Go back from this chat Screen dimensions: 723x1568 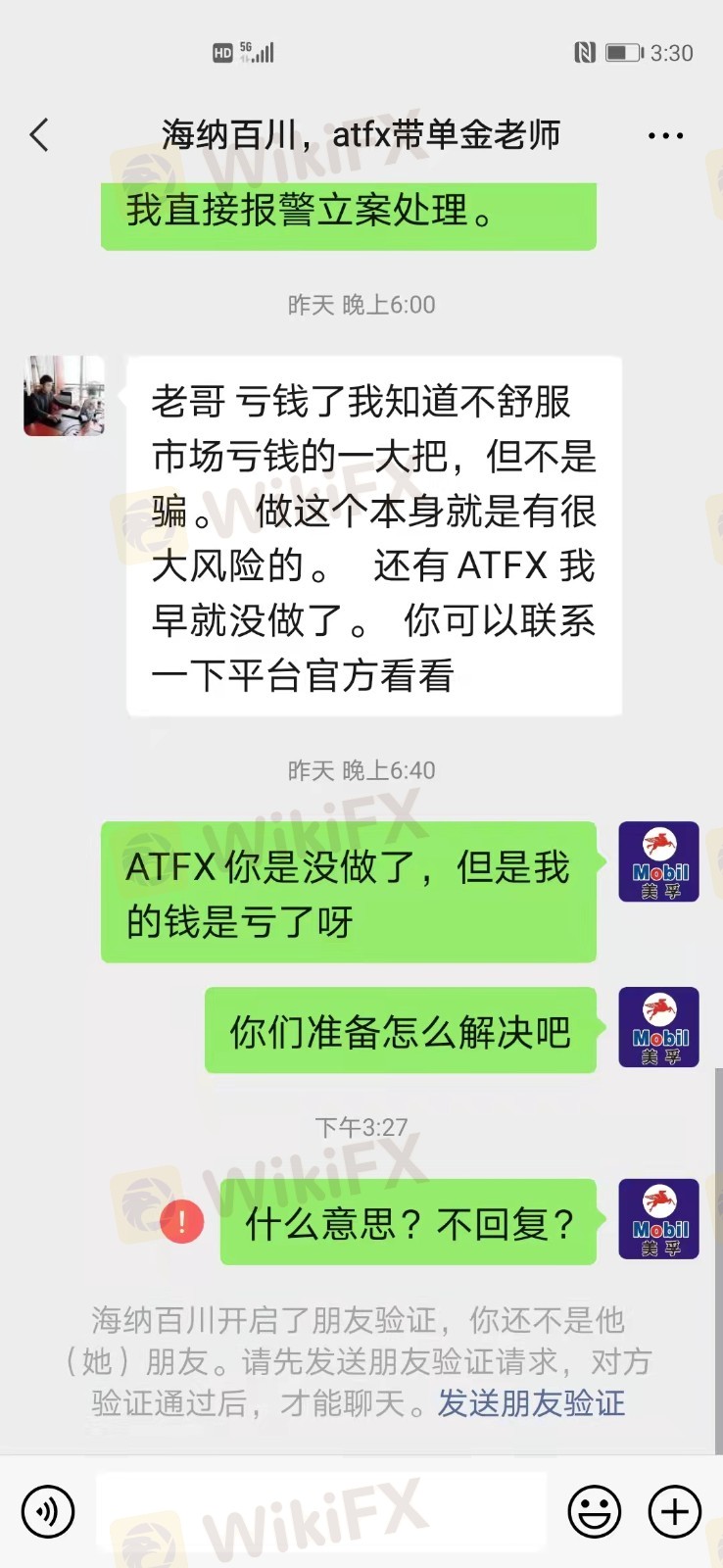pyautogui.click(x=39, y=135)
